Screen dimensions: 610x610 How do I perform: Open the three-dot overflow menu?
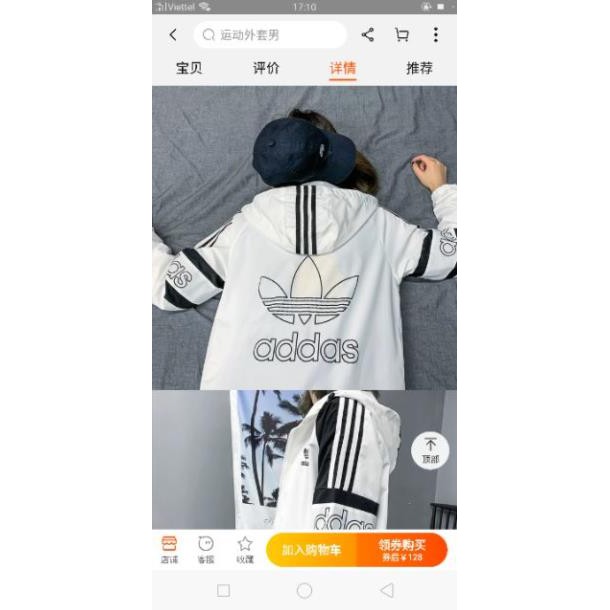(435, 35)
